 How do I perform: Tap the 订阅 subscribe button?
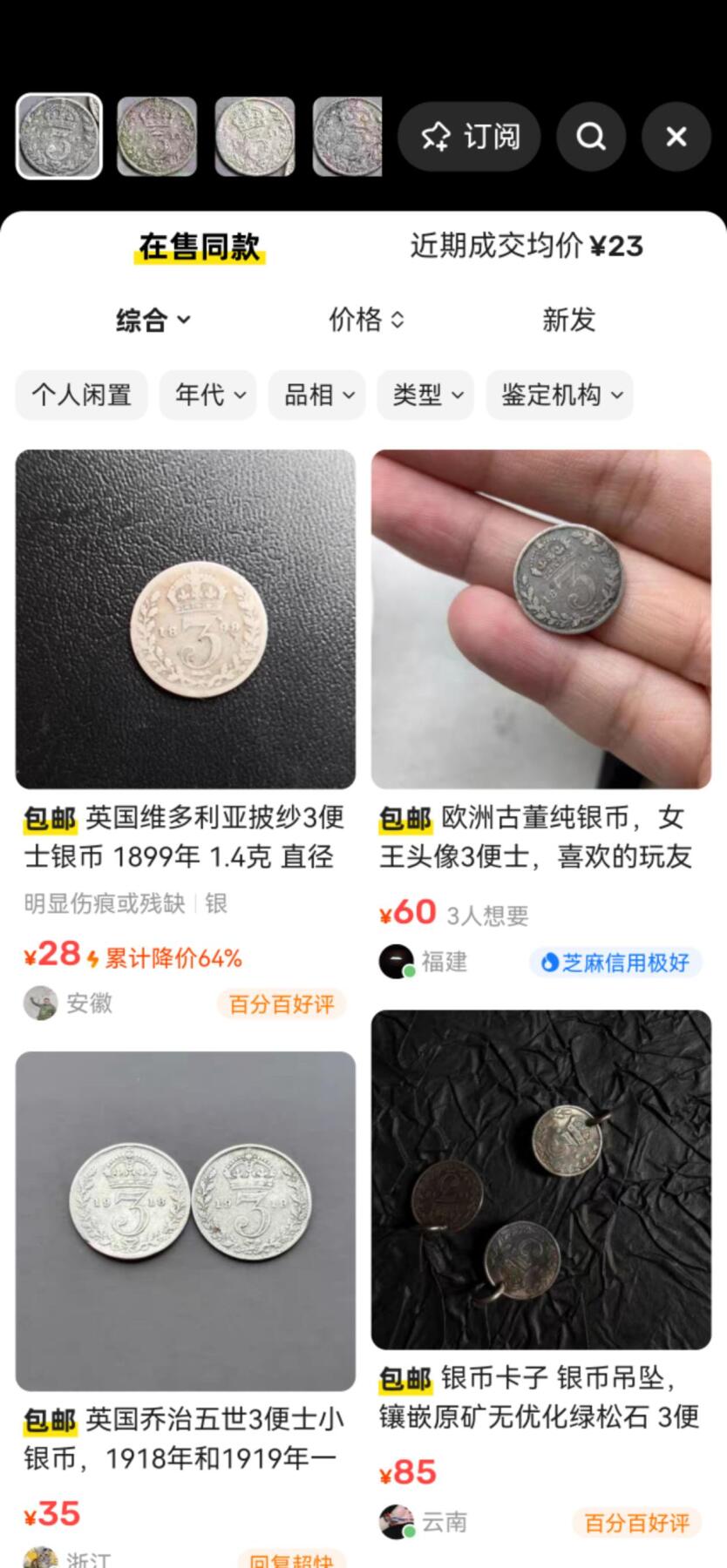point(469,137)
